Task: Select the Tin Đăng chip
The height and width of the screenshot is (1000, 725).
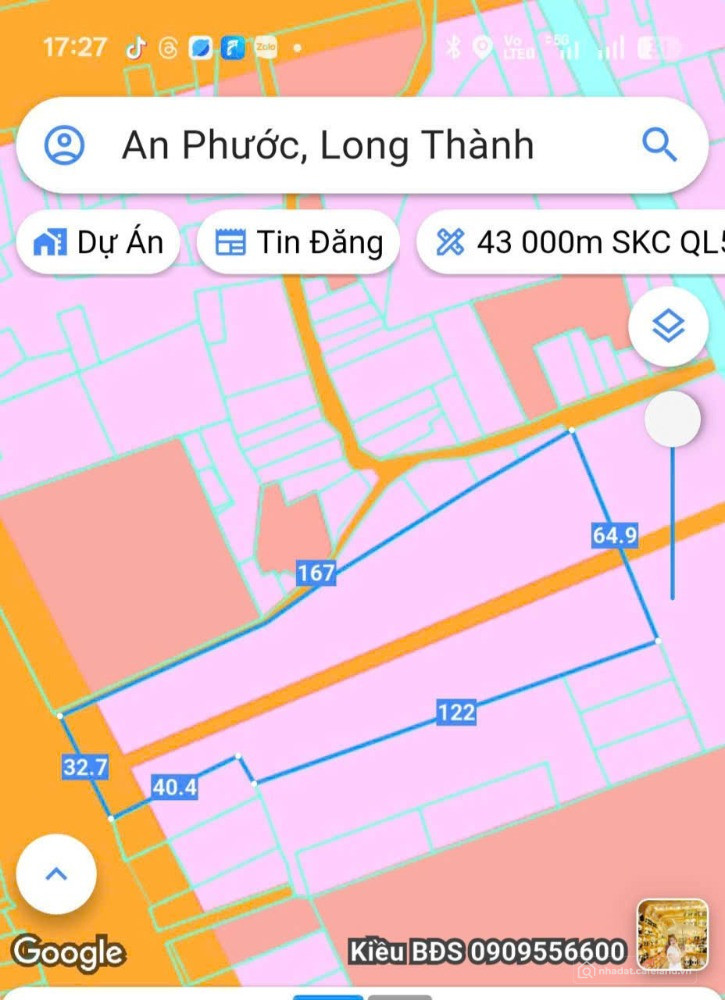Action: point(299,242)
